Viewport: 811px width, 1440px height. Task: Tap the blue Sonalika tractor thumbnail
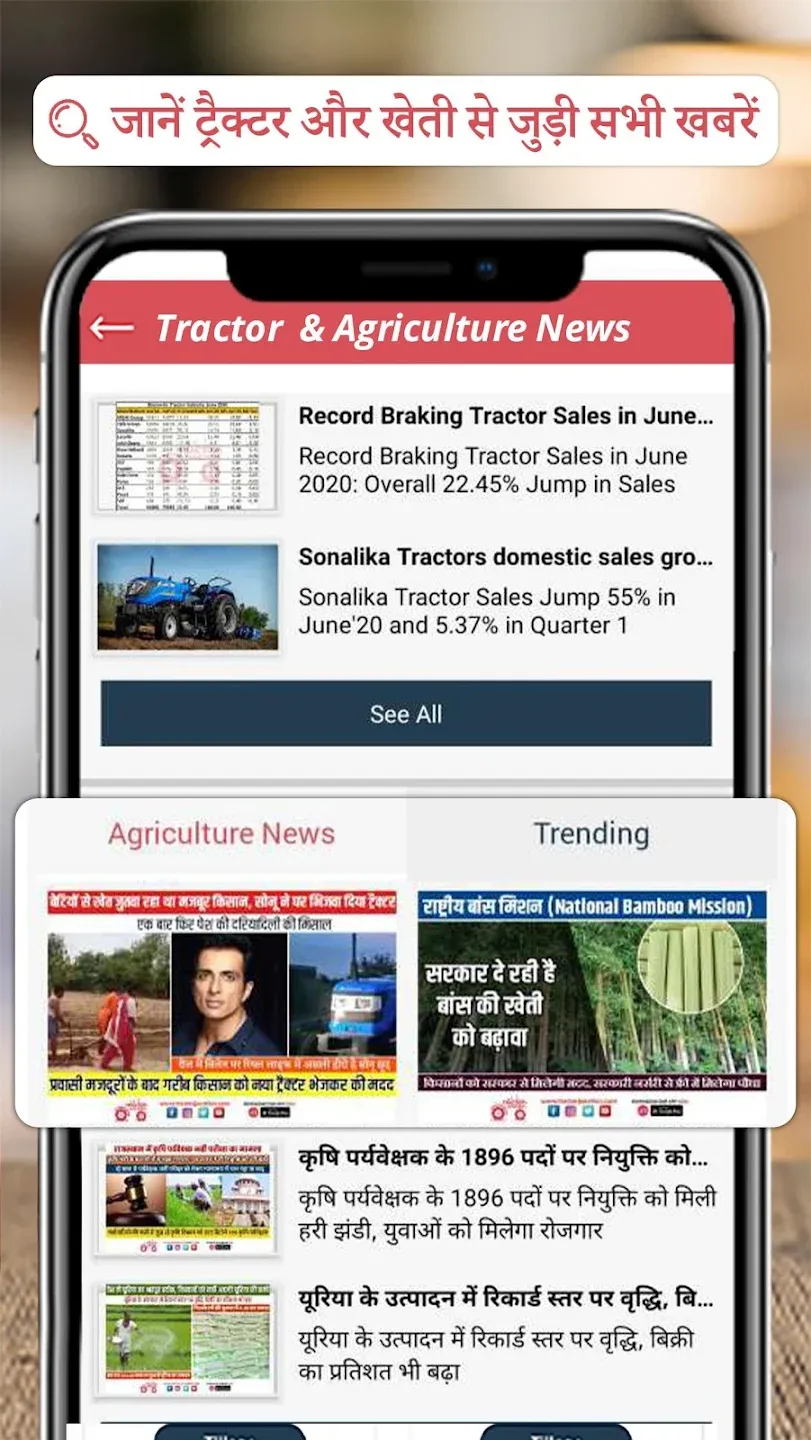point(185,597)
